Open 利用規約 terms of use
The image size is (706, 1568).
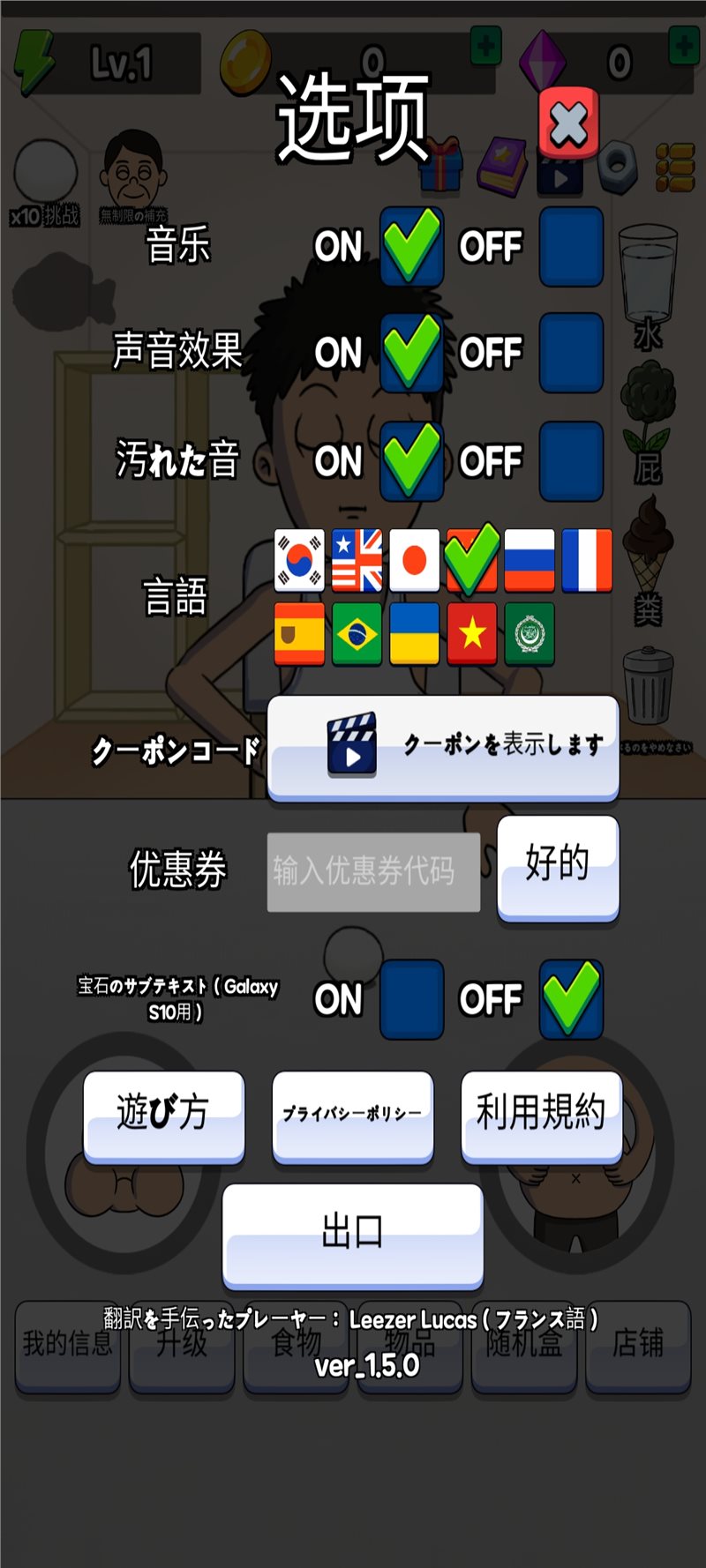[x=541, y=1115]
